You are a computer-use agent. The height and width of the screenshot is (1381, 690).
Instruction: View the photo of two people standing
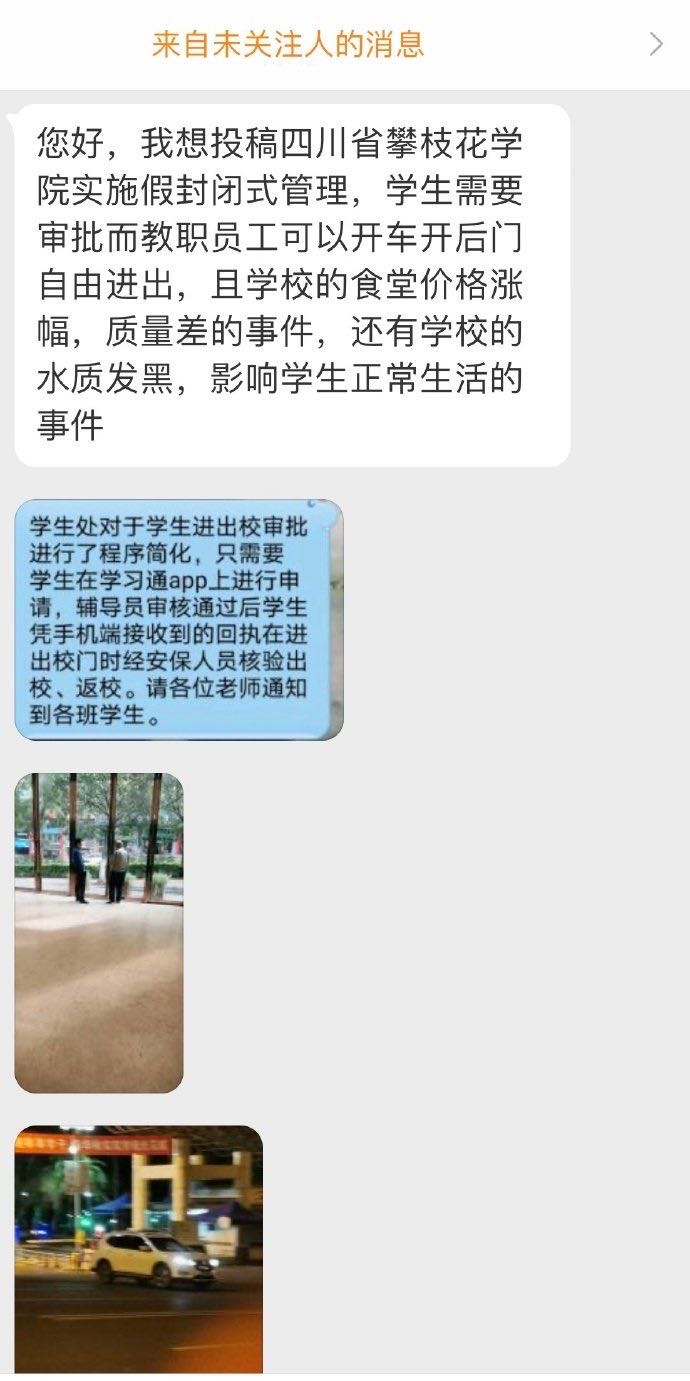click(99, 932)
